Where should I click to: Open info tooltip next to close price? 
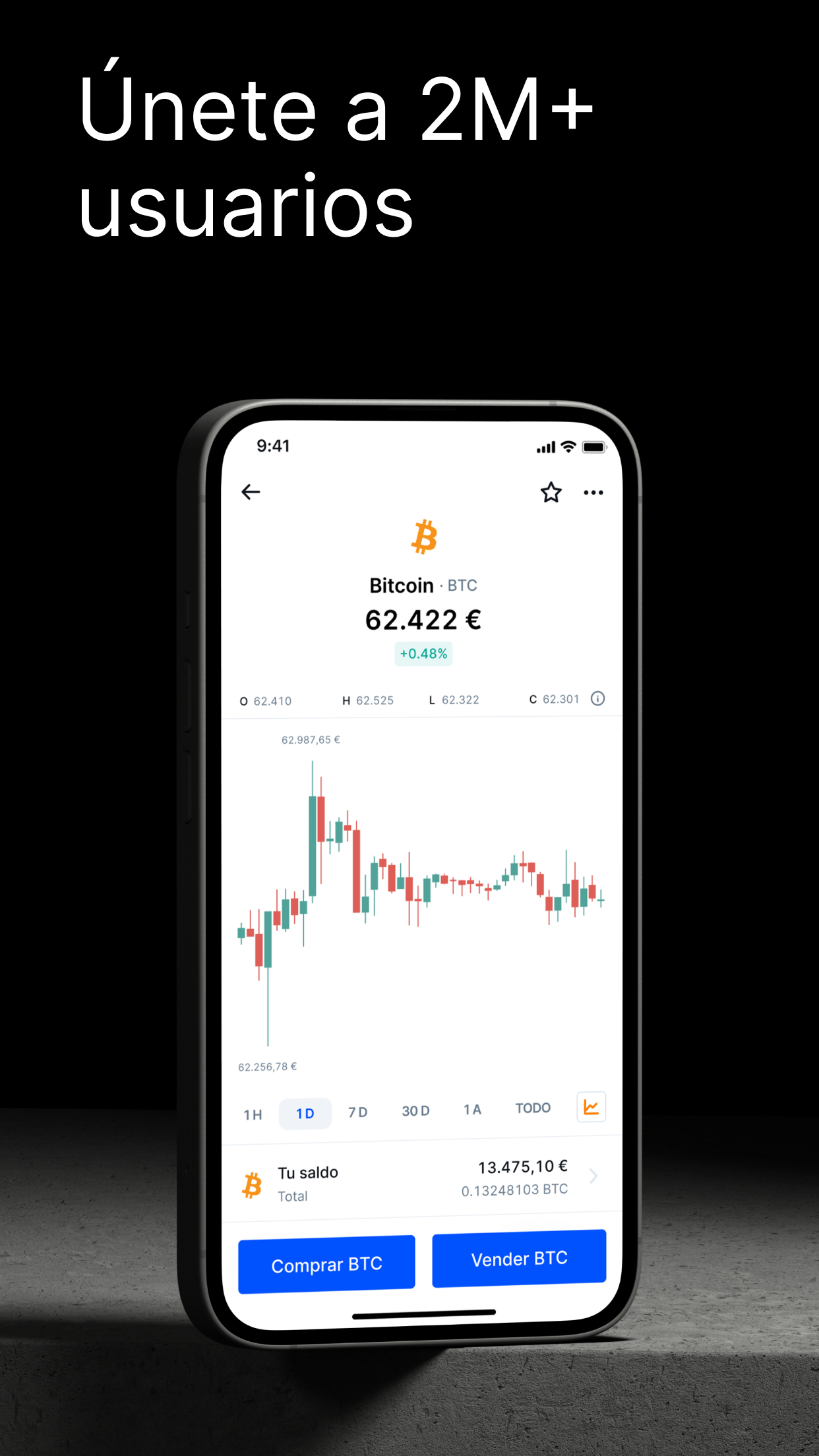(x=597, y=699)
